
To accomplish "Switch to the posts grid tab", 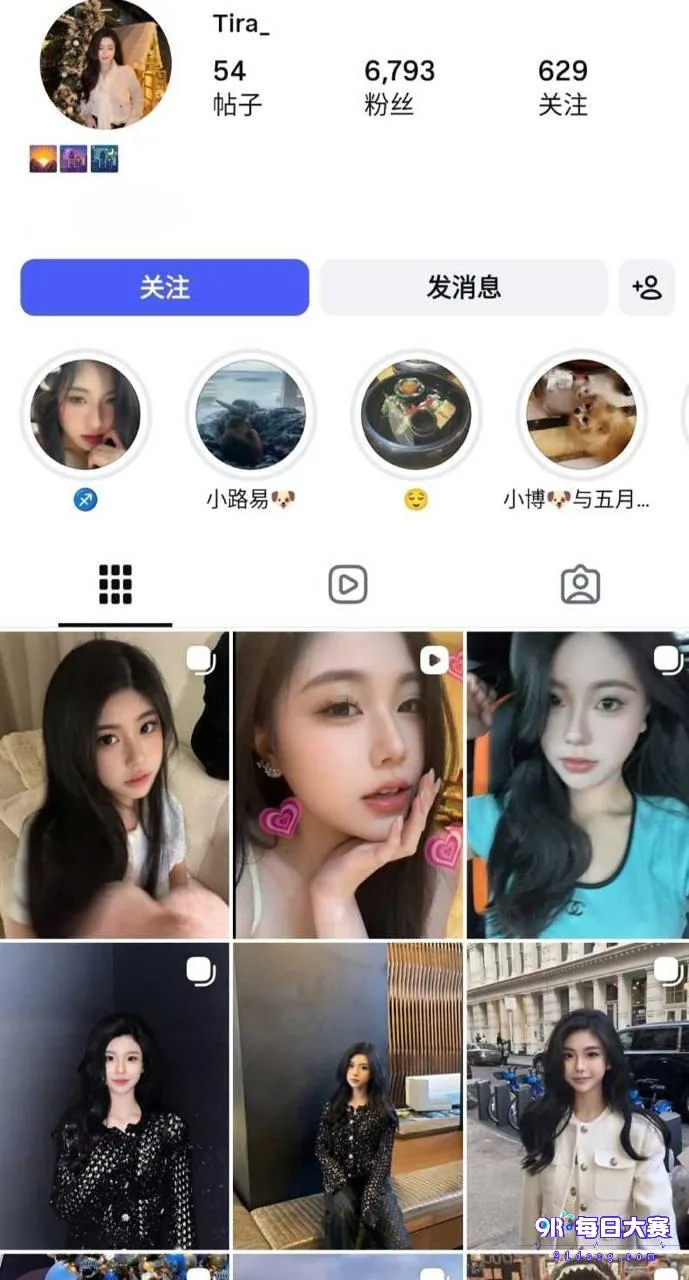I will click(x=115, y=585).
